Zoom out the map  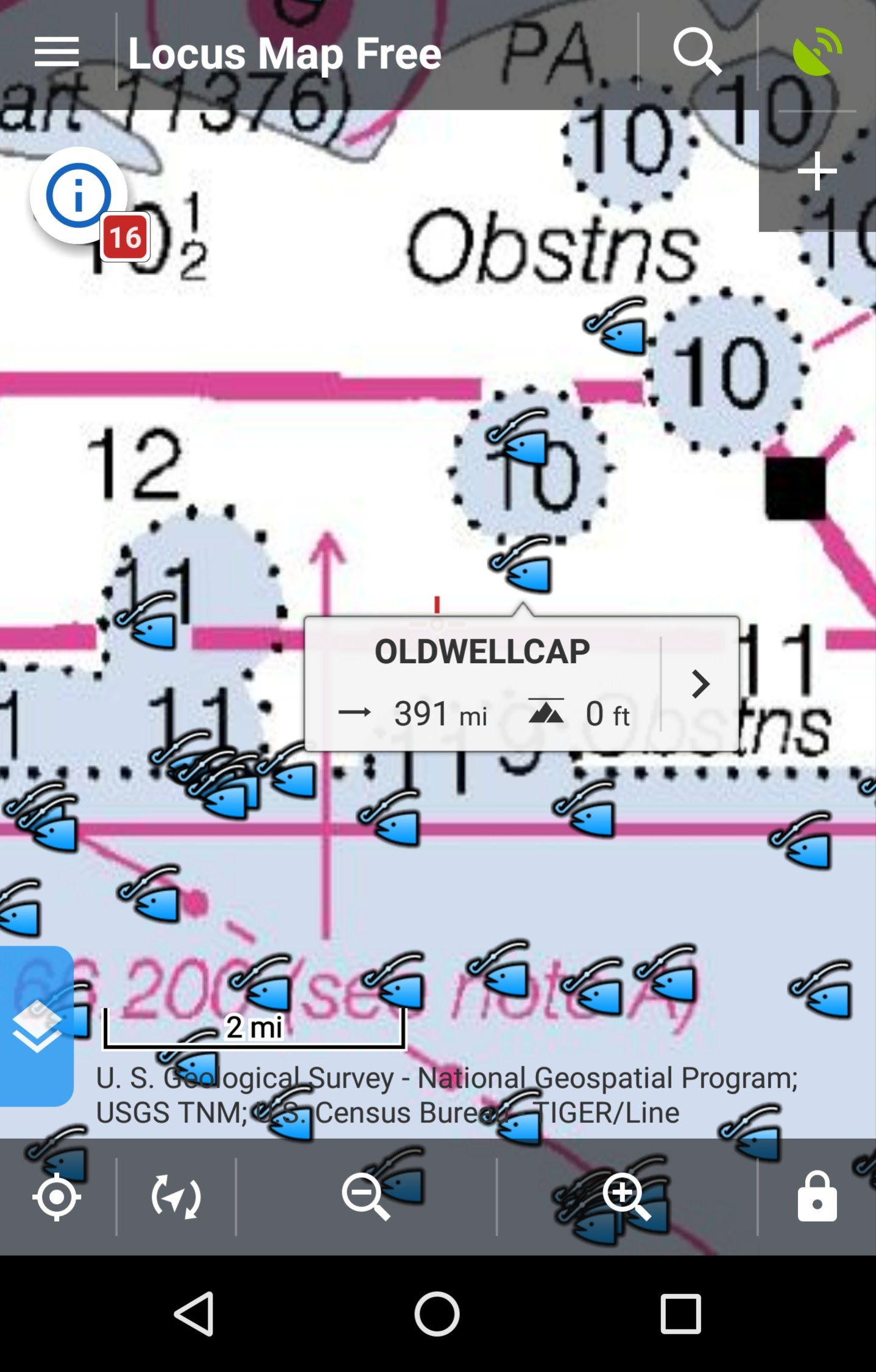pos(366,1197)
